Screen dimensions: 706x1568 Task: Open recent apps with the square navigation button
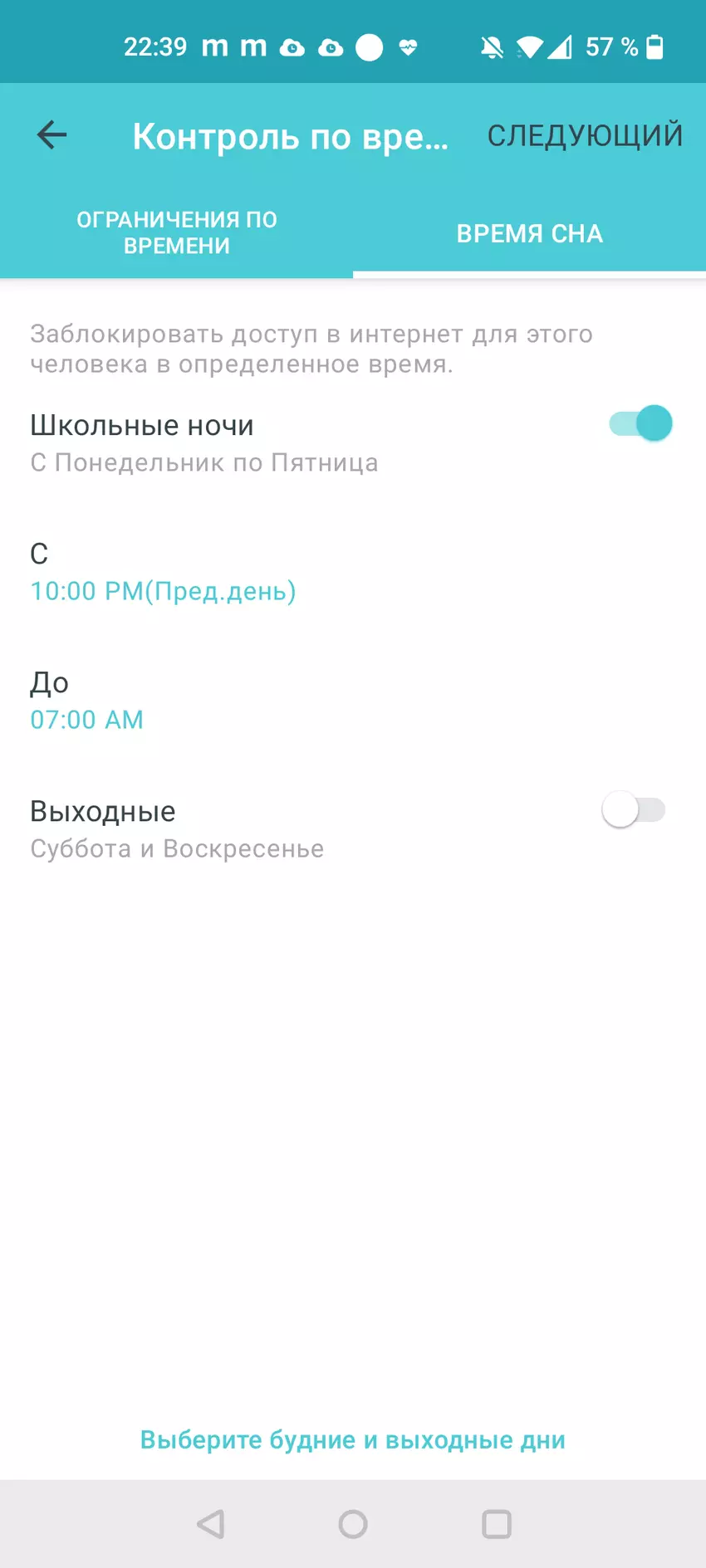pos(494,1525)
